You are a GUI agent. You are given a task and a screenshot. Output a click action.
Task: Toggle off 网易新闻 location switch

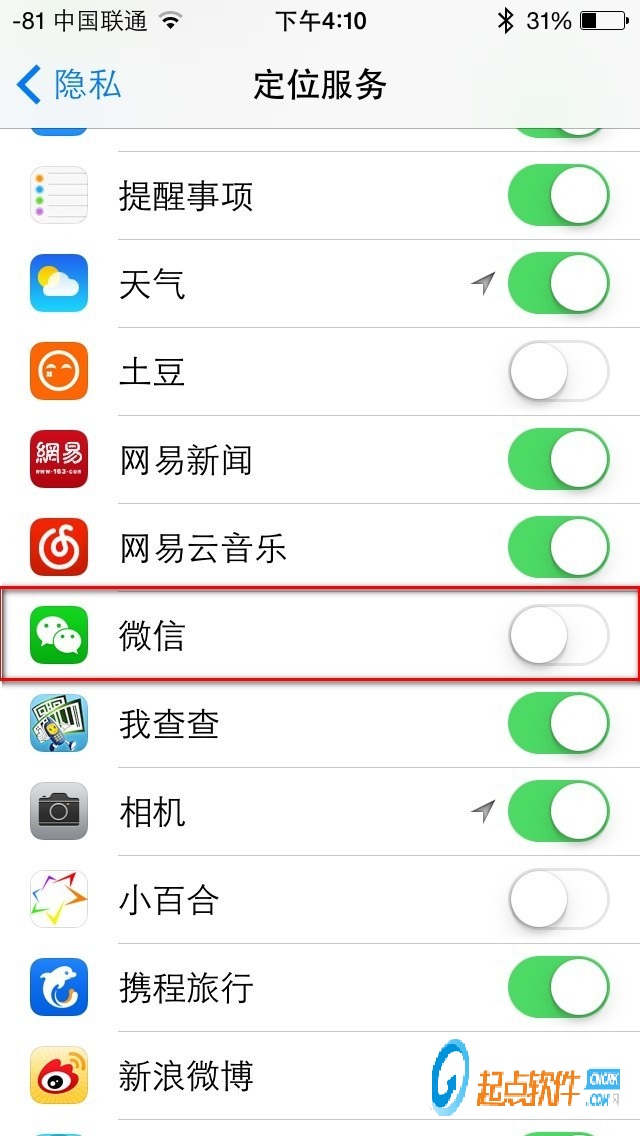pyautogui.click(x=558, y=460)
